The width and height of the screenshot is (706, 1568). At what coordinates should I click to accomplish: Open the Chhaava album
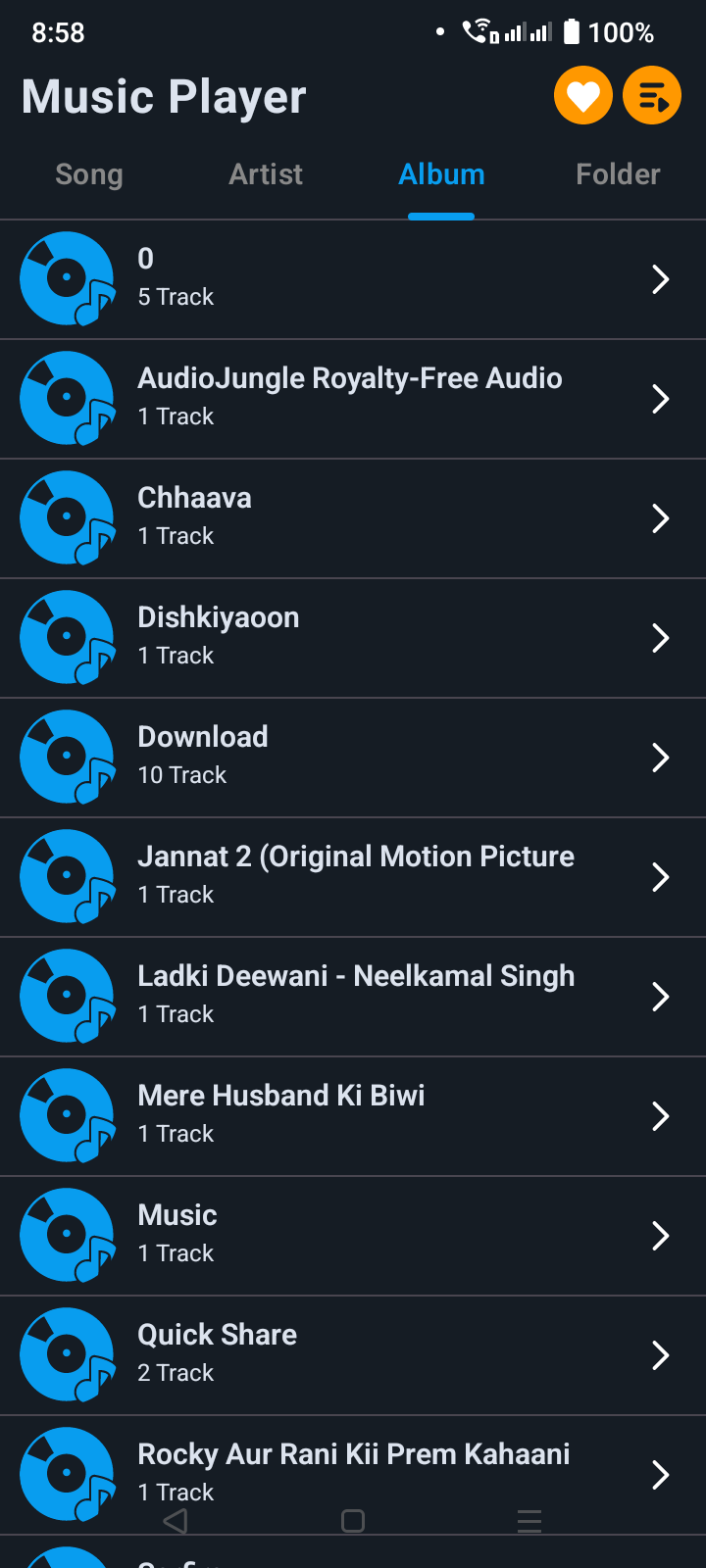[353, 518]
